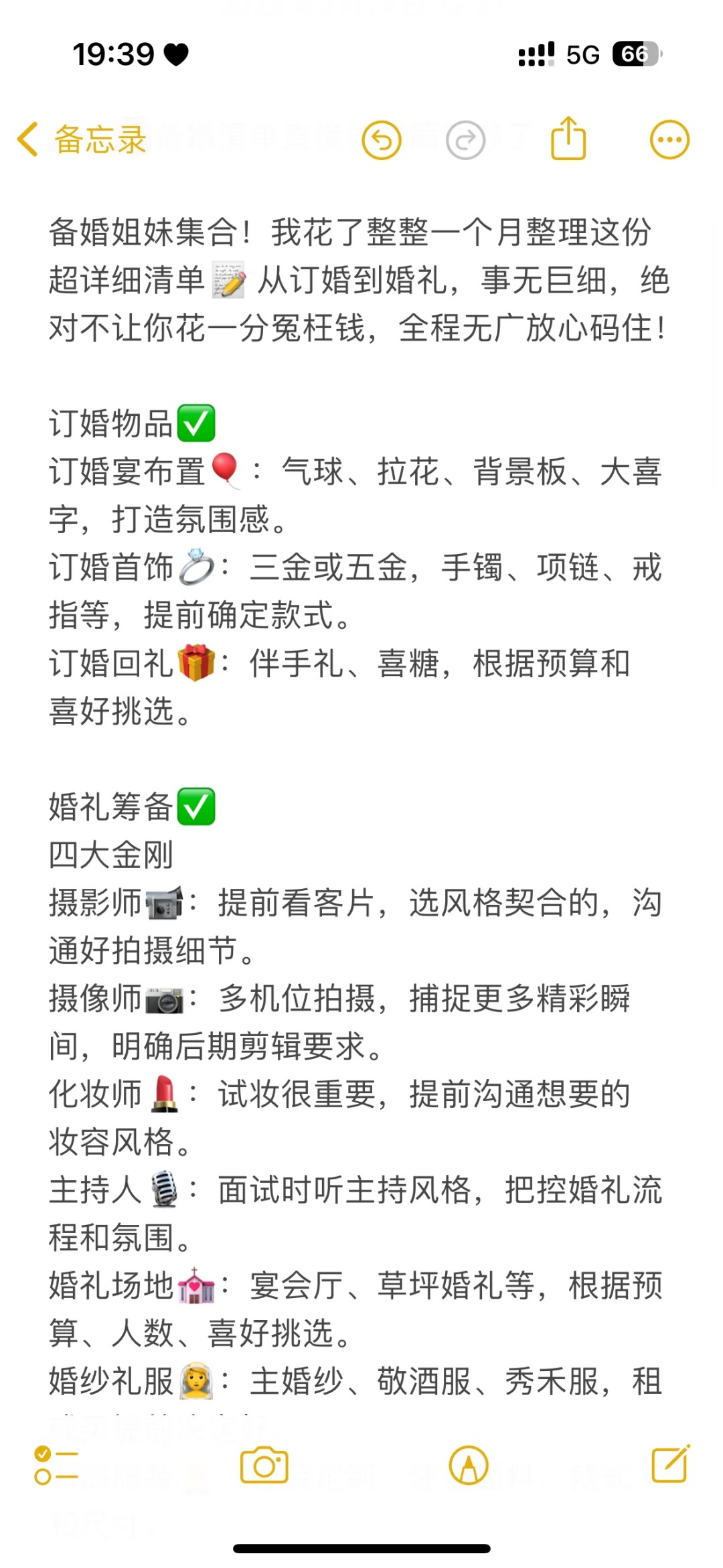Open the more options menu
The width and height of the screenshot is (723, 1568).
(x=669, y=140)
